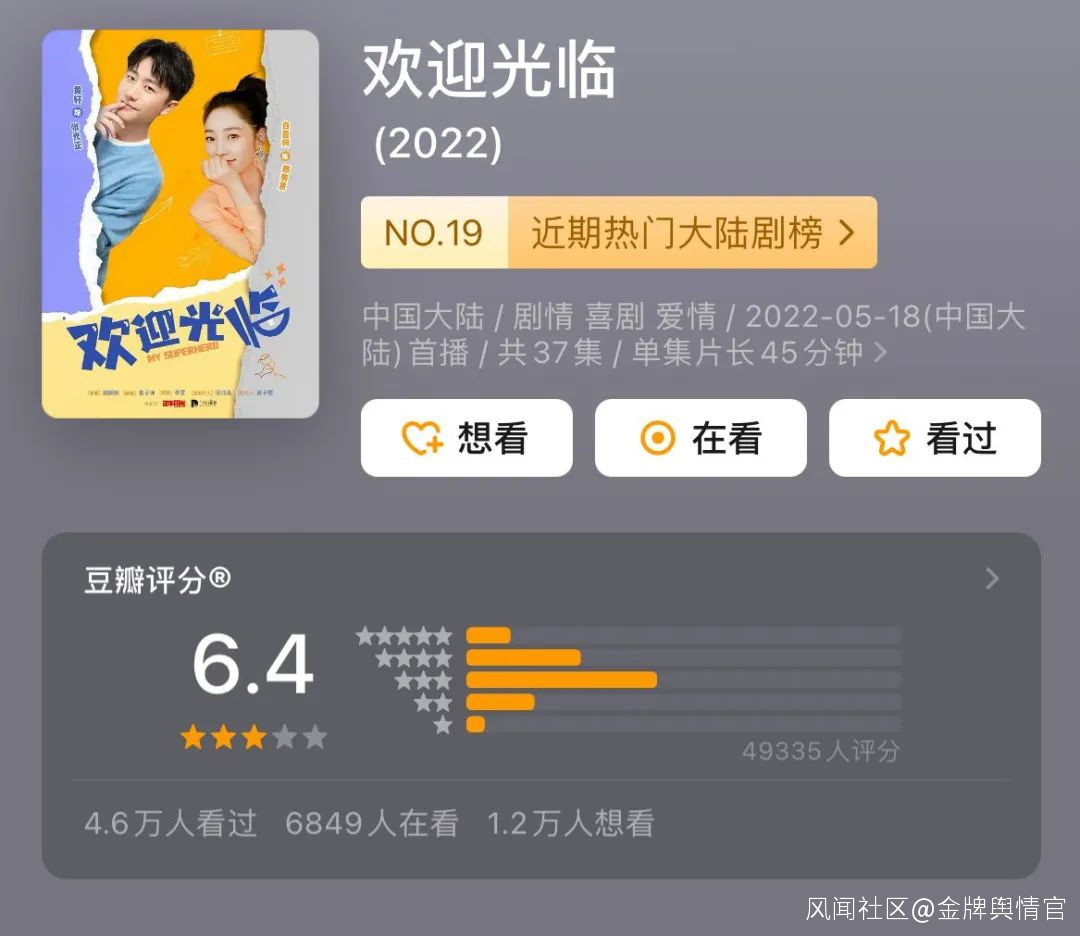The width and height of the screenshot is (1080, 936).
Task: Mark the show as 想看
Action: (466, 438)
